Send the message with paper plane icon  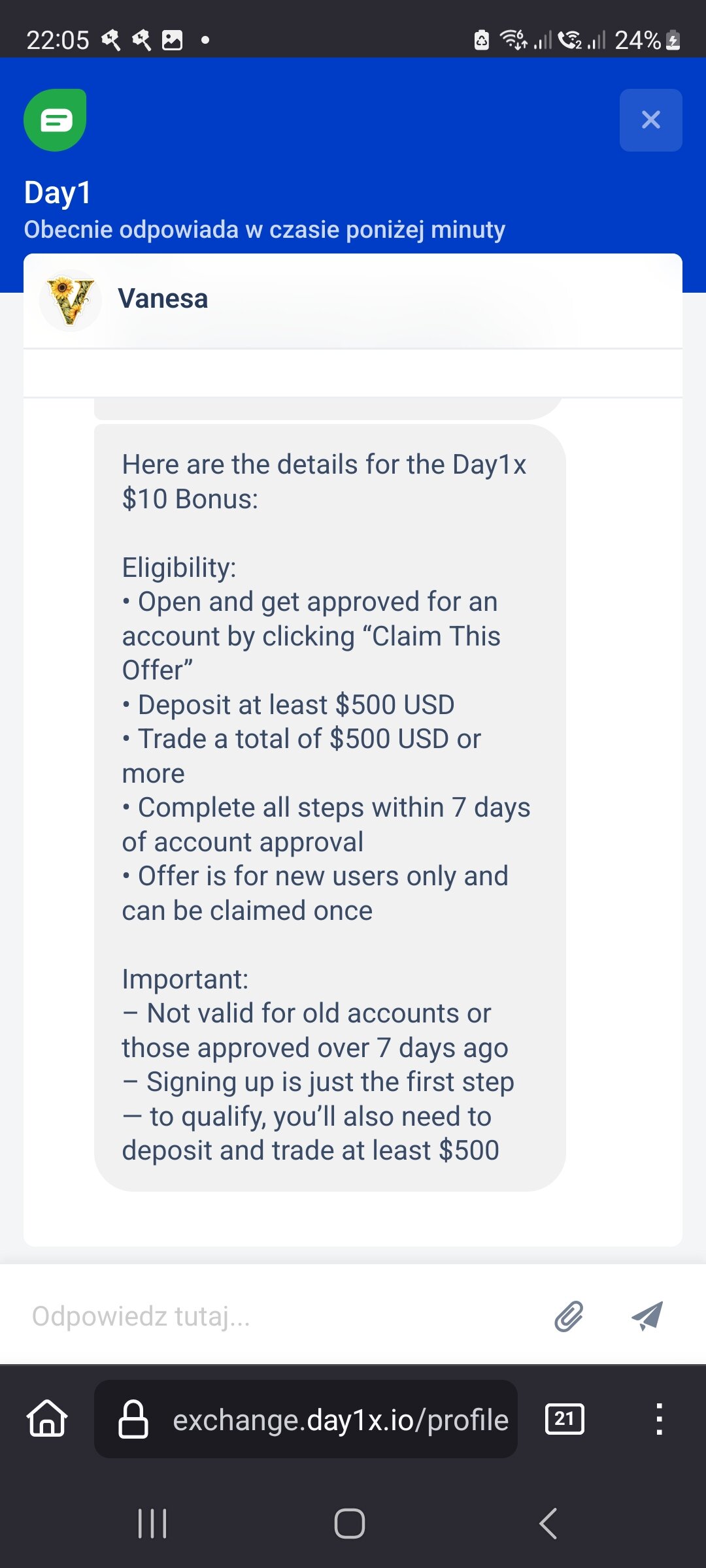(647, 1316)
